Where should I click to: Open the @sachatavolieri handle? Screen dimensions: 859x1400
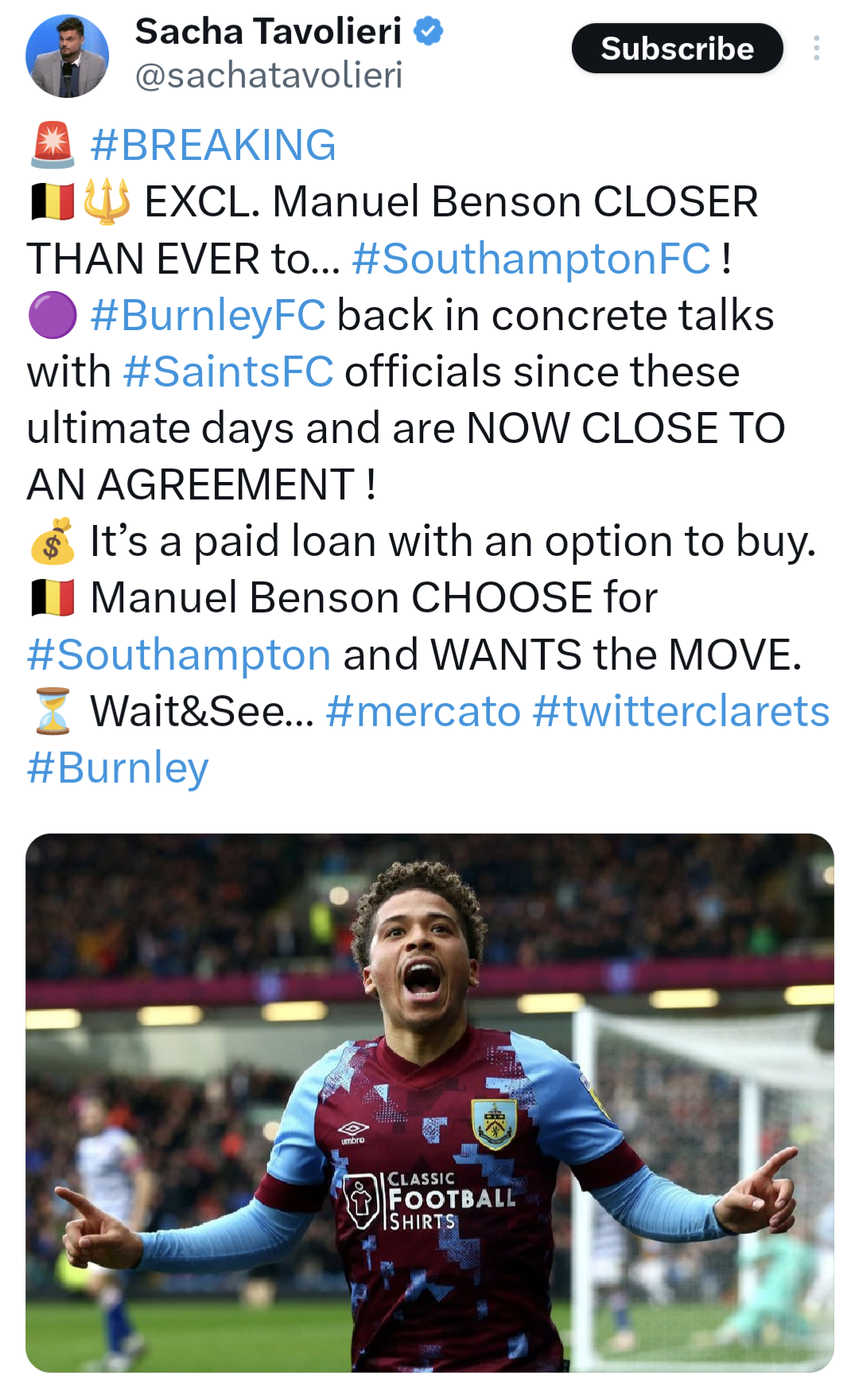[269, 76]
